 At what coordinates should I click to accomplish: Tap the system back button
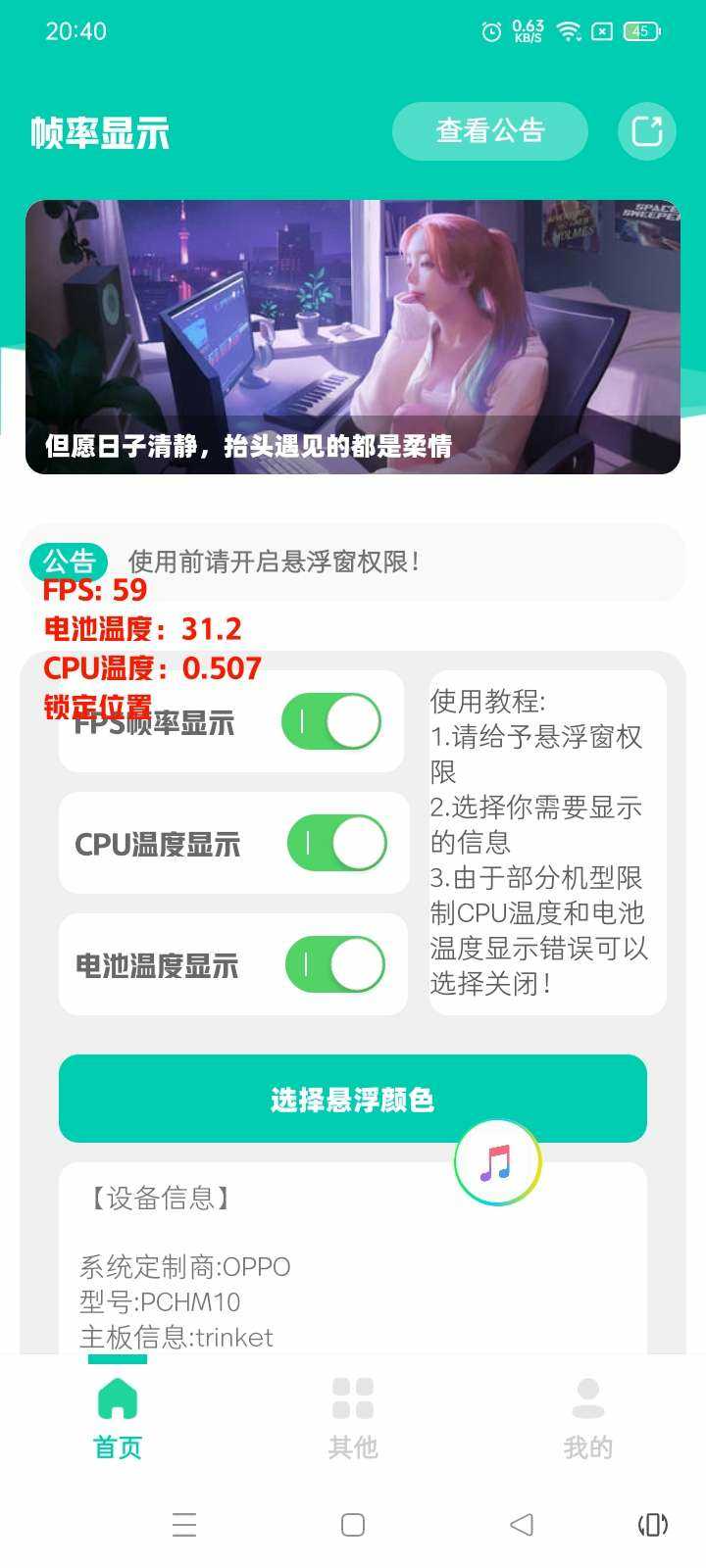coord(522,1524)
